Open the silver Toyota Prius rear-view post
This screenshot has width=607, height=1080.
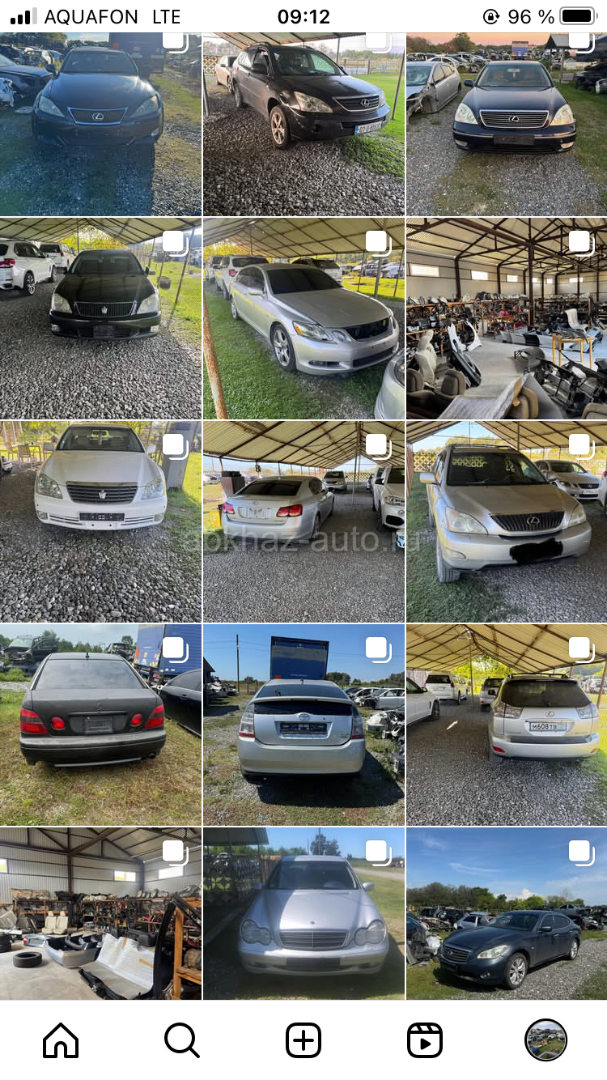[x=303, y=724]
